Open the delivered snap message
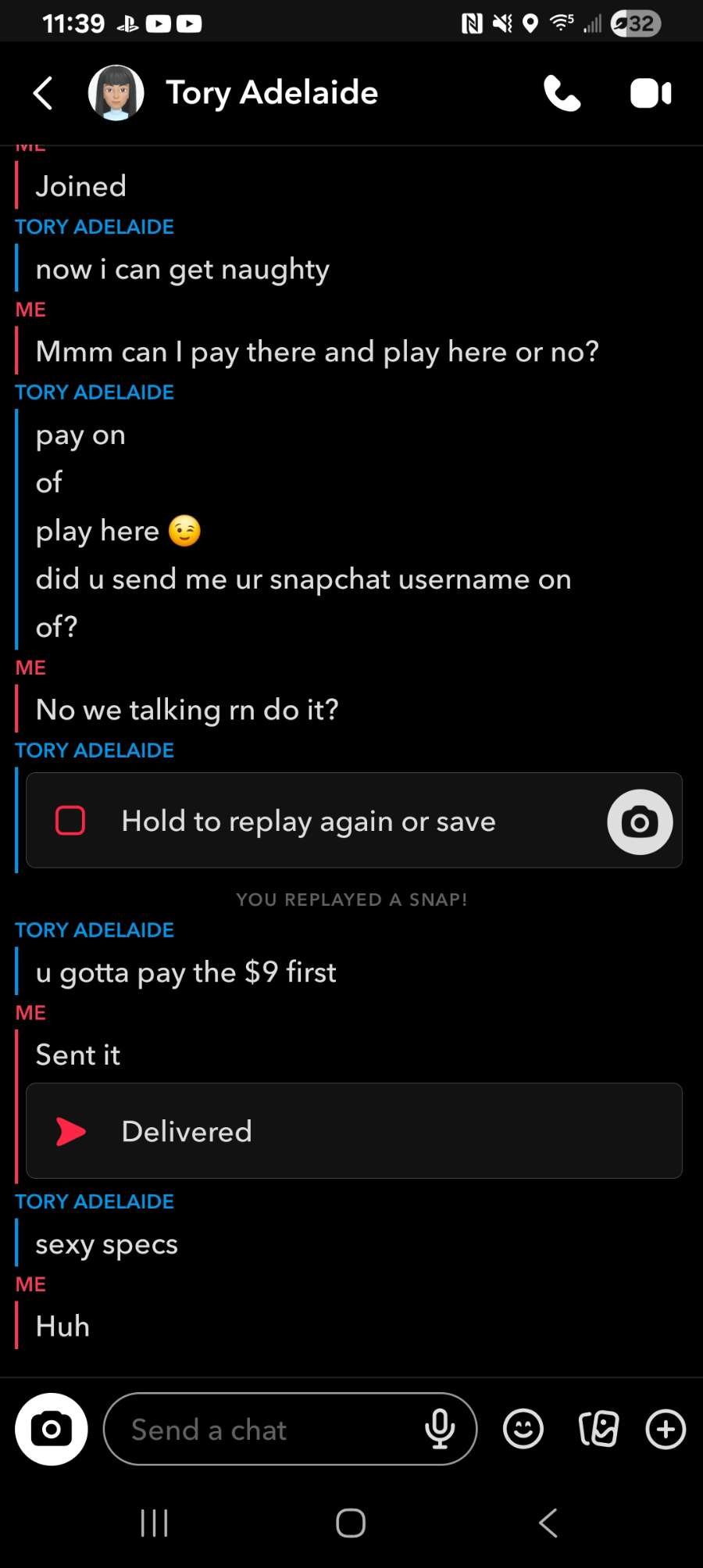Image resolution: width=703 pixels, height=1568 pixels. point(354,1131)
